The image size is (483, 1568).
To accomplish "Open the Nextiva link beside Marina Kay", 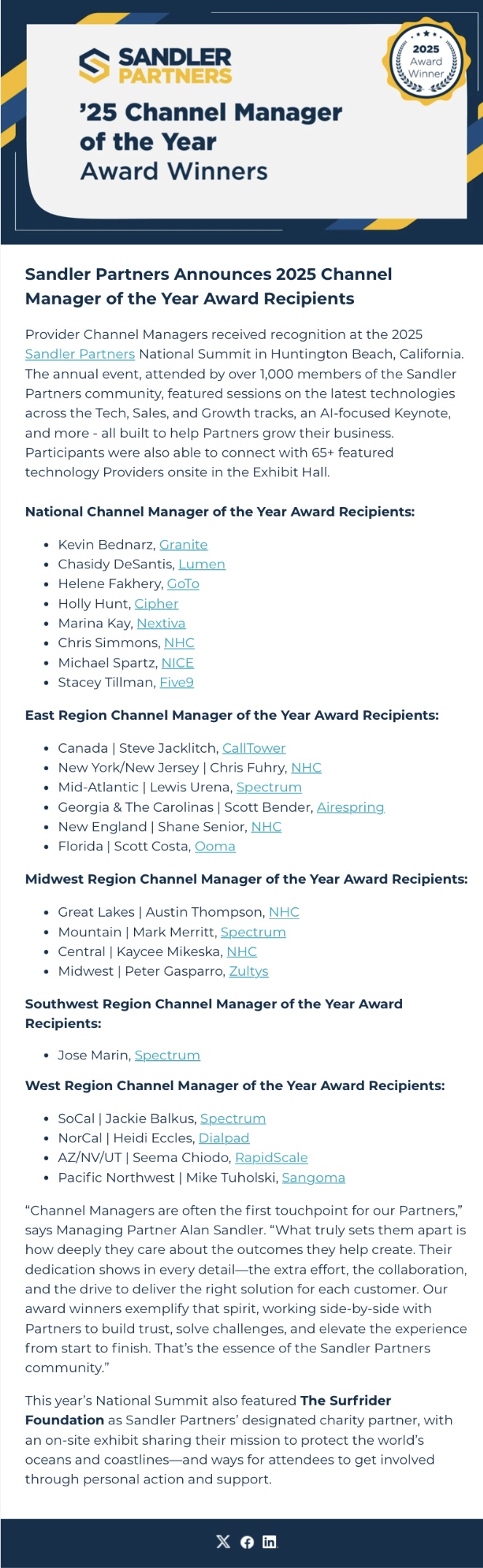I will (x=161, y=623).
